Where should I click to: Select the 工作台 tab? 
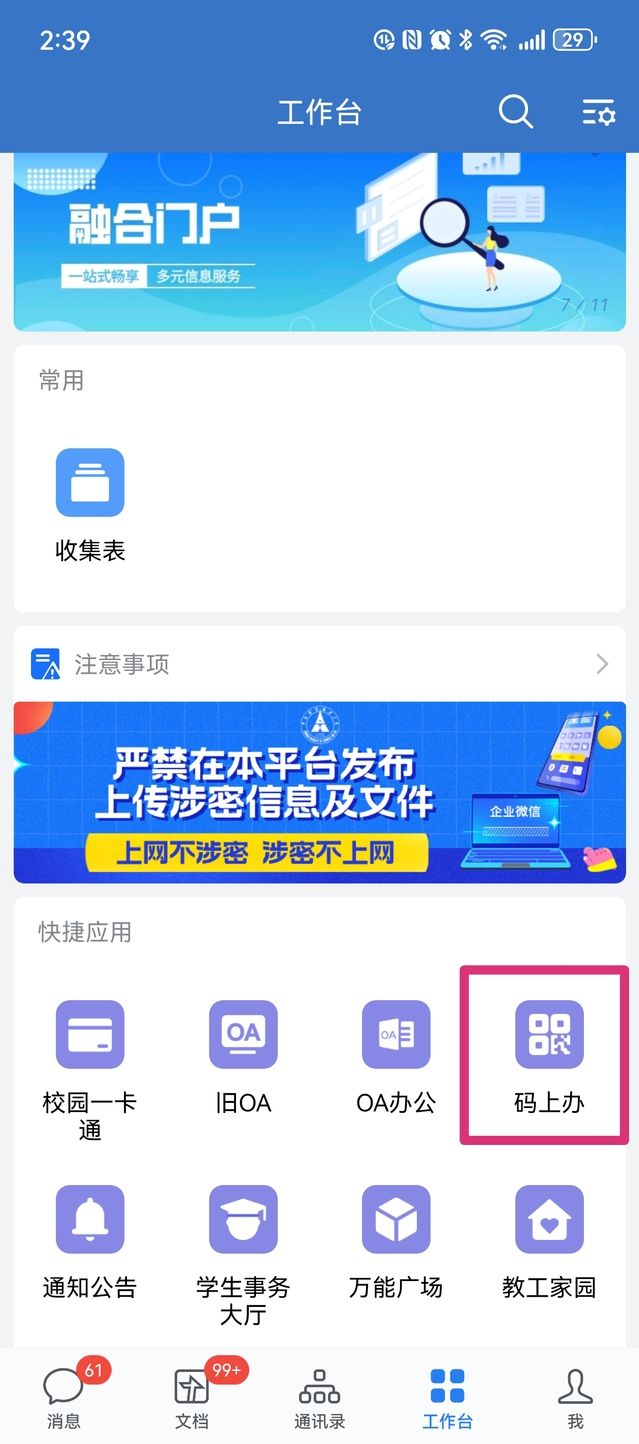[x=447, y=1397]
